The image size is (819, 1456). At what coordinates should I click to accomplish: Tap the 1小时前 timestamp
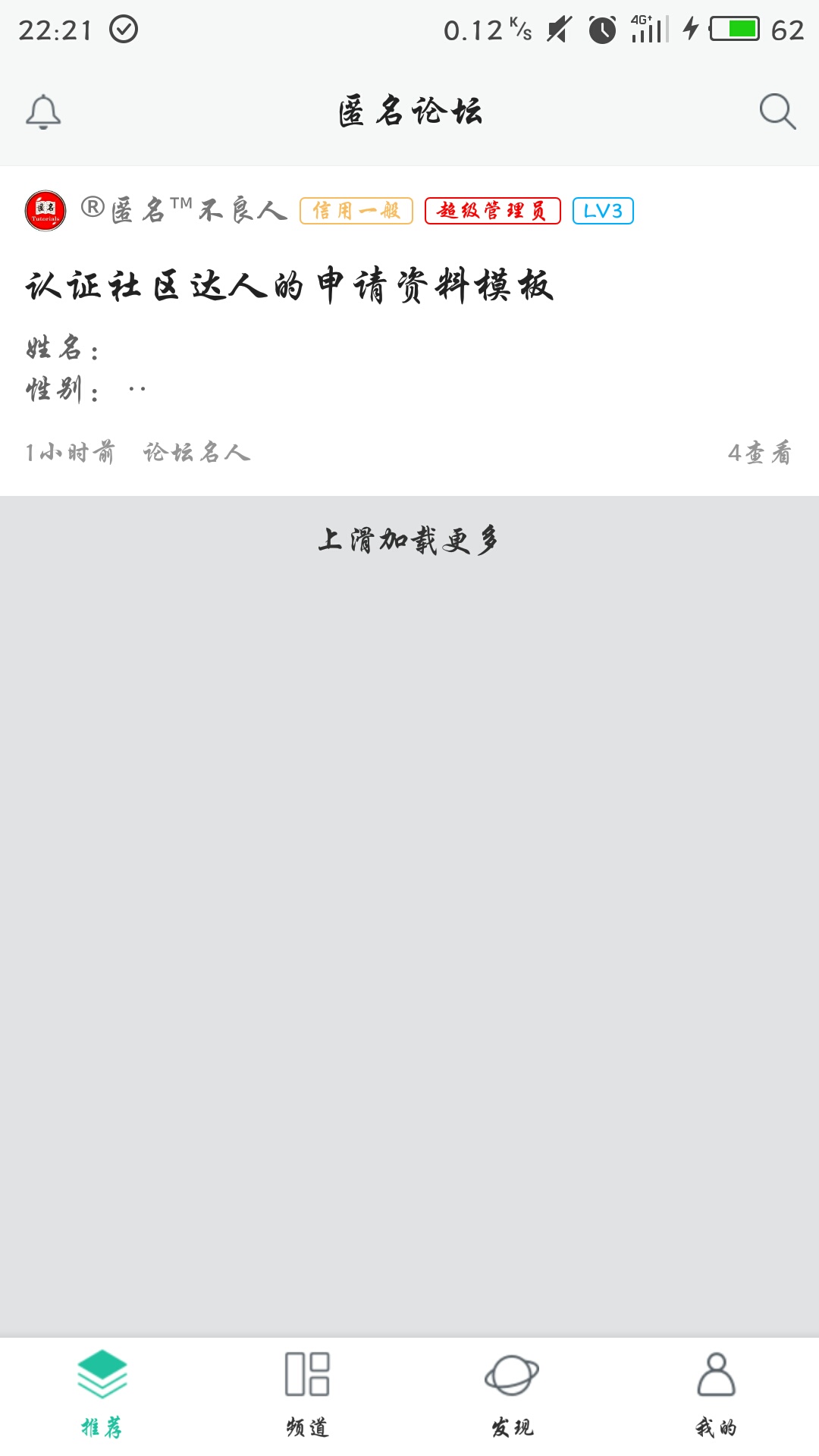pyautogui.click(x=68, y=453)
